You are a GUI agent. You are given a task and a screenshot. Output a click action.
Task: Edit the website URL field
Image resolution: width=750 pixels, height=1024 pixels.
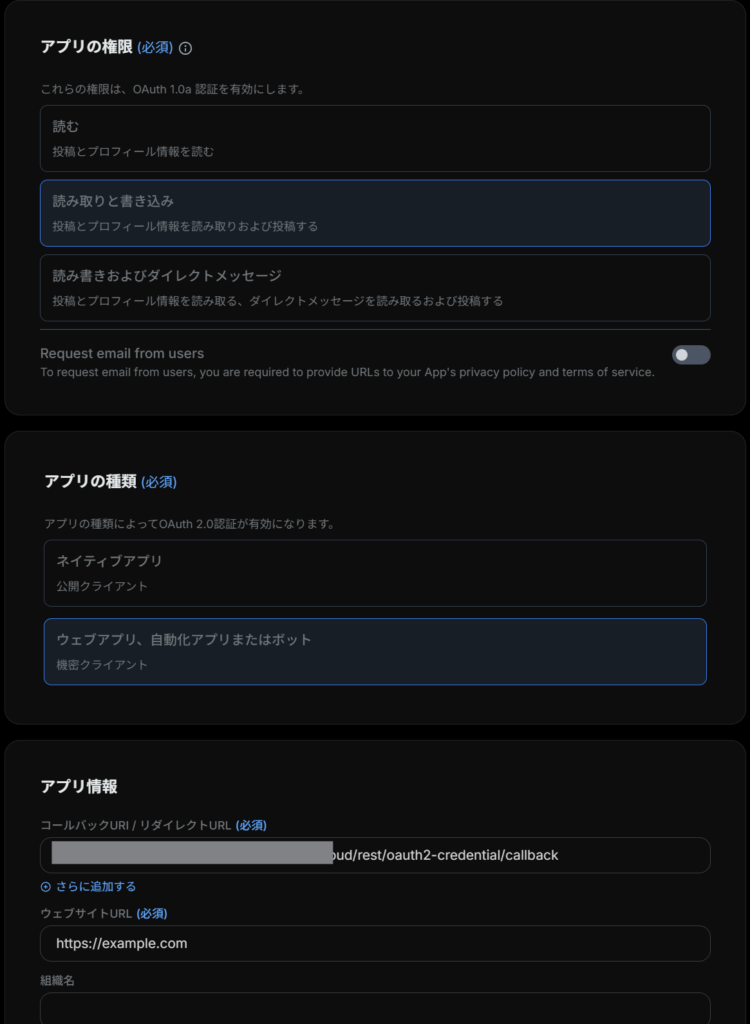375,943
